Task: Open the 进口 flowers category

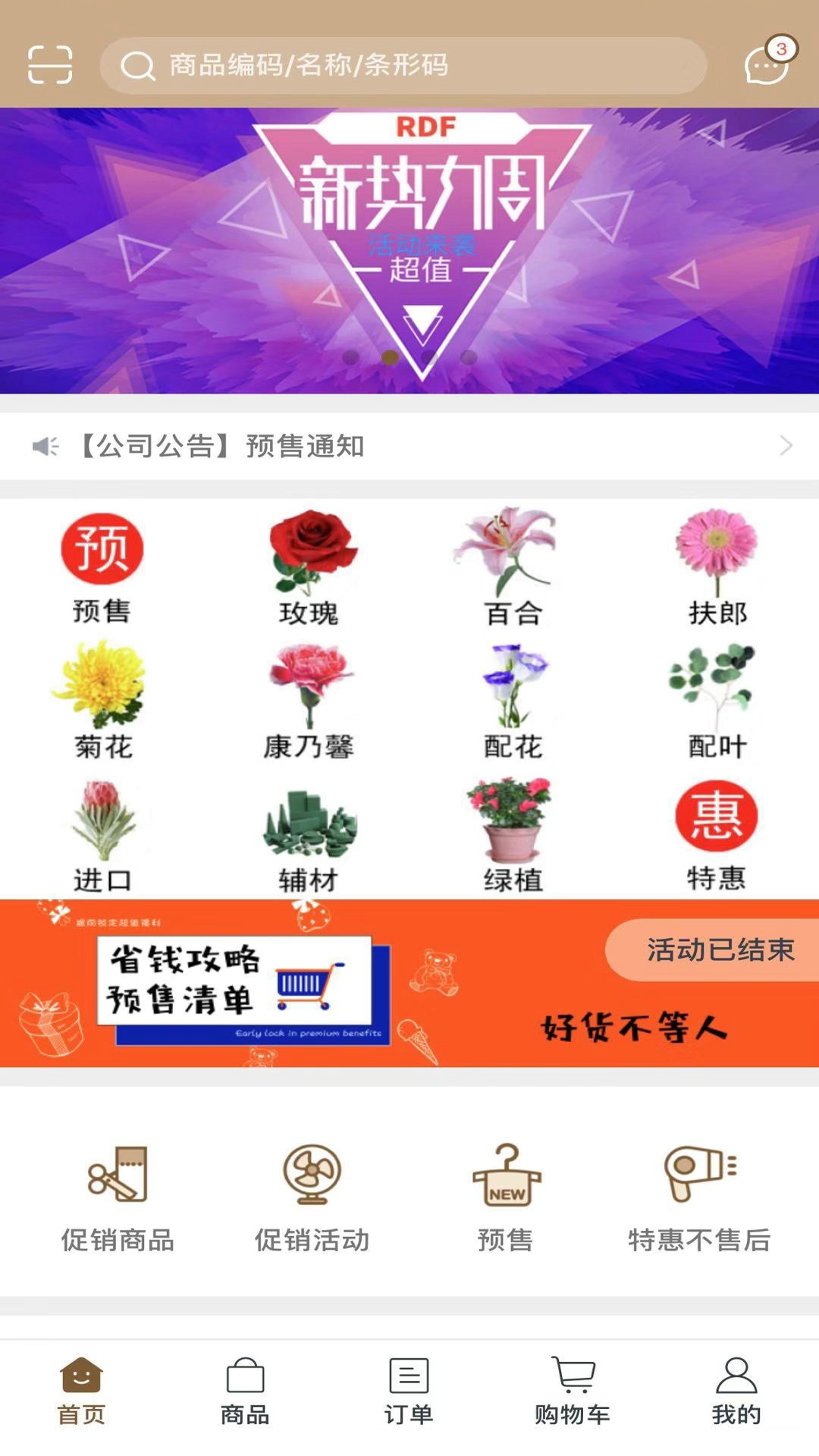Action: tap(102, 835)
